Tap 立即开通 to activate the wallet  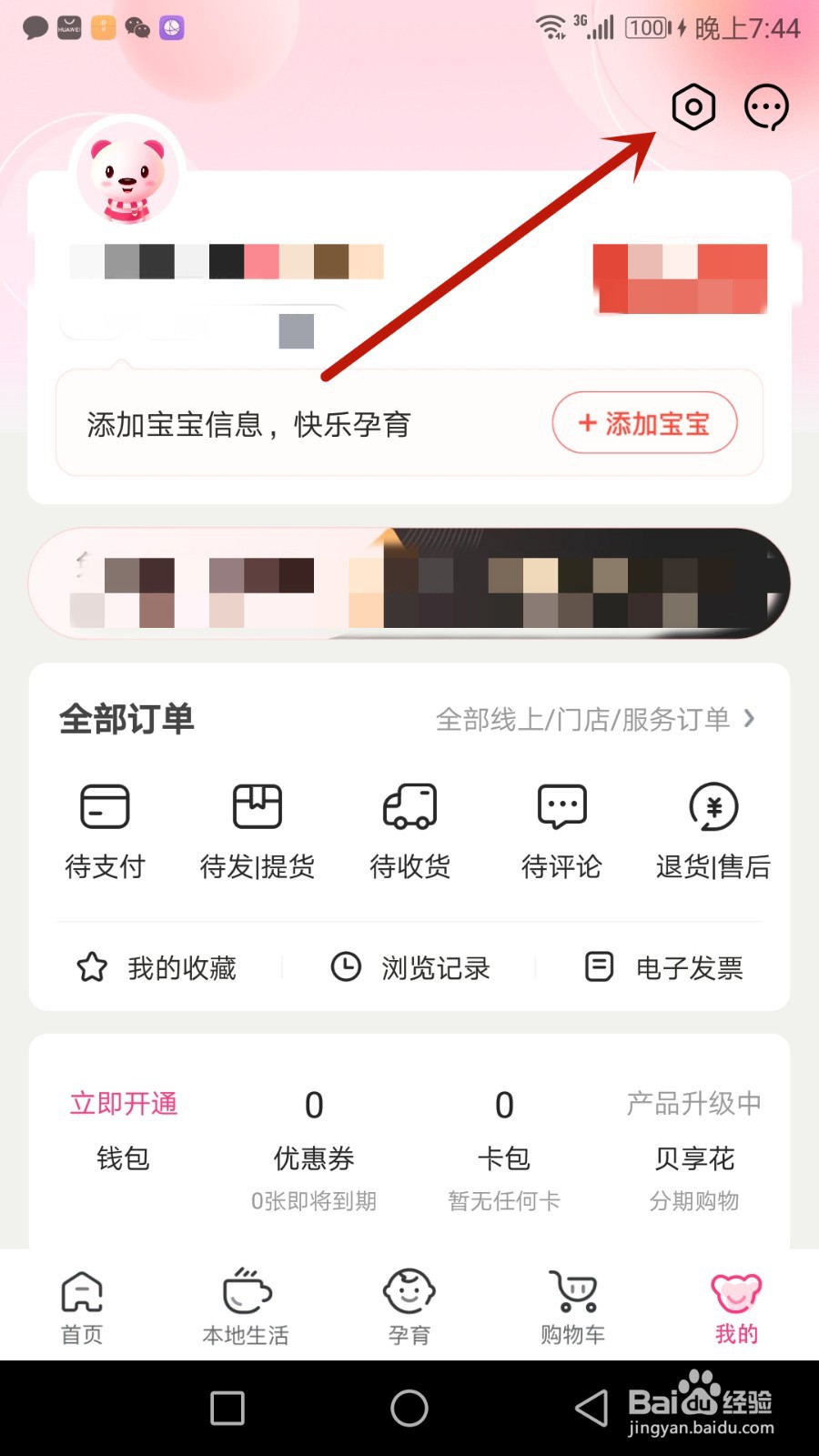[124, 1104]
